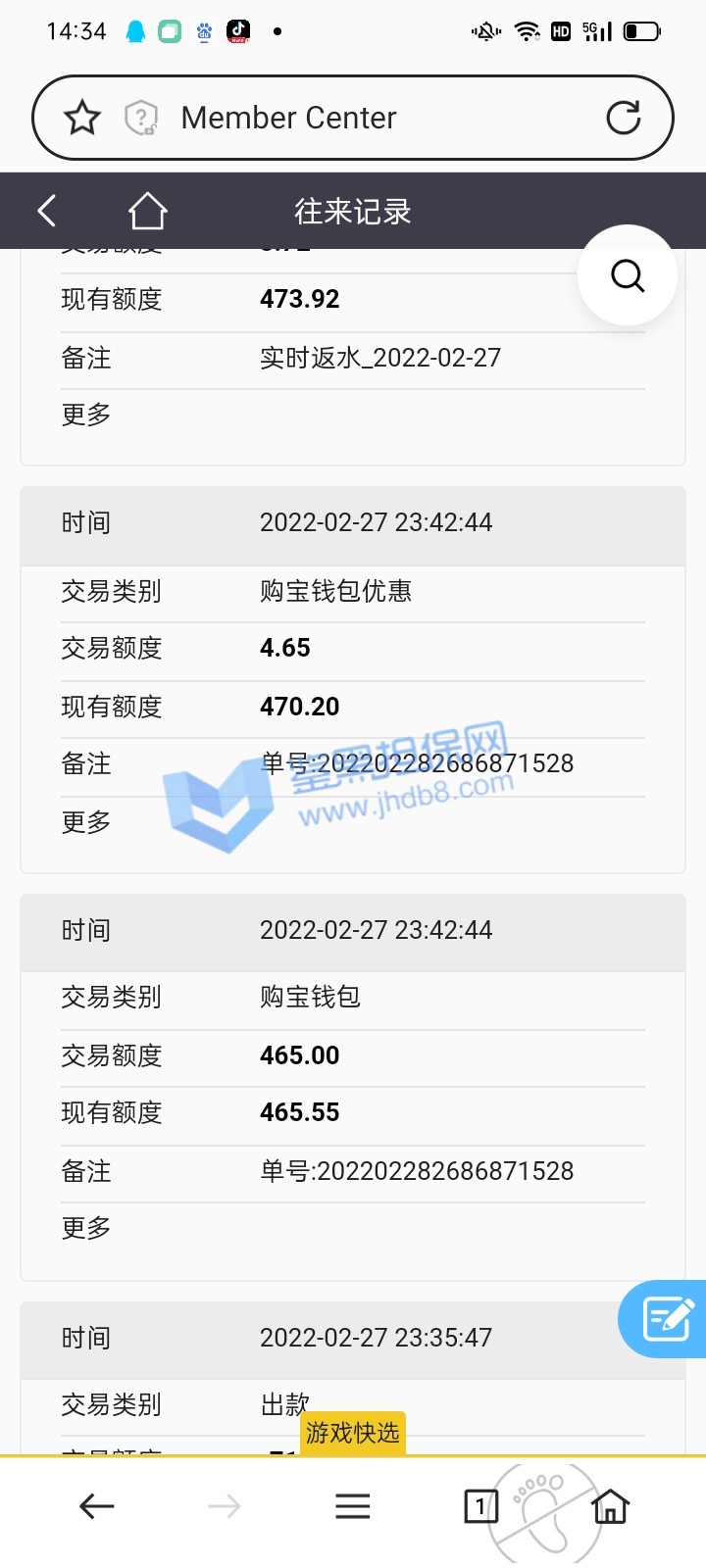Go back from 往来记录 page
Image resolution: width=706 pixels, height=1568 pixels.
point(46,211)
